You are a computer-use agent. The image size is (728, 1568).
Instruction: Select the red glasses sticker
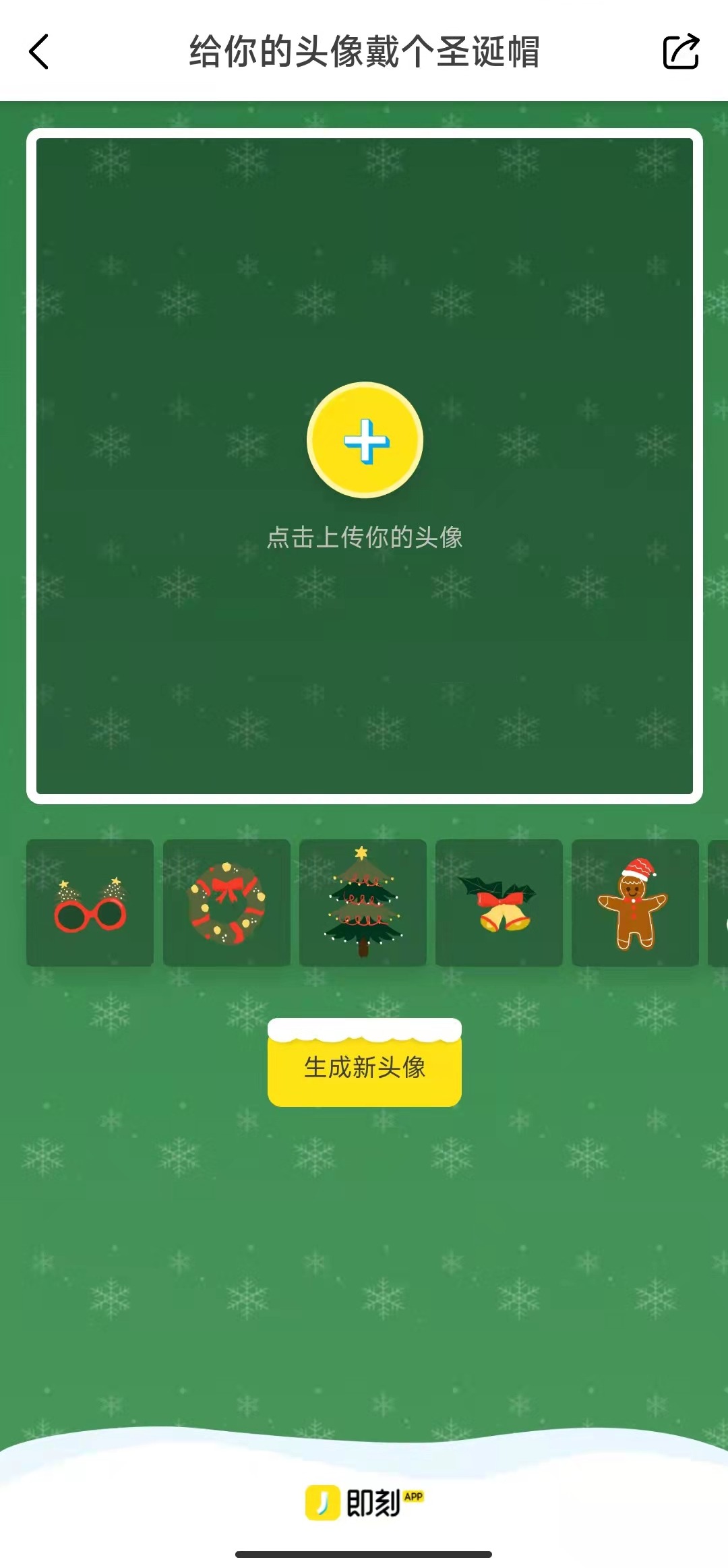click(90, 903)
